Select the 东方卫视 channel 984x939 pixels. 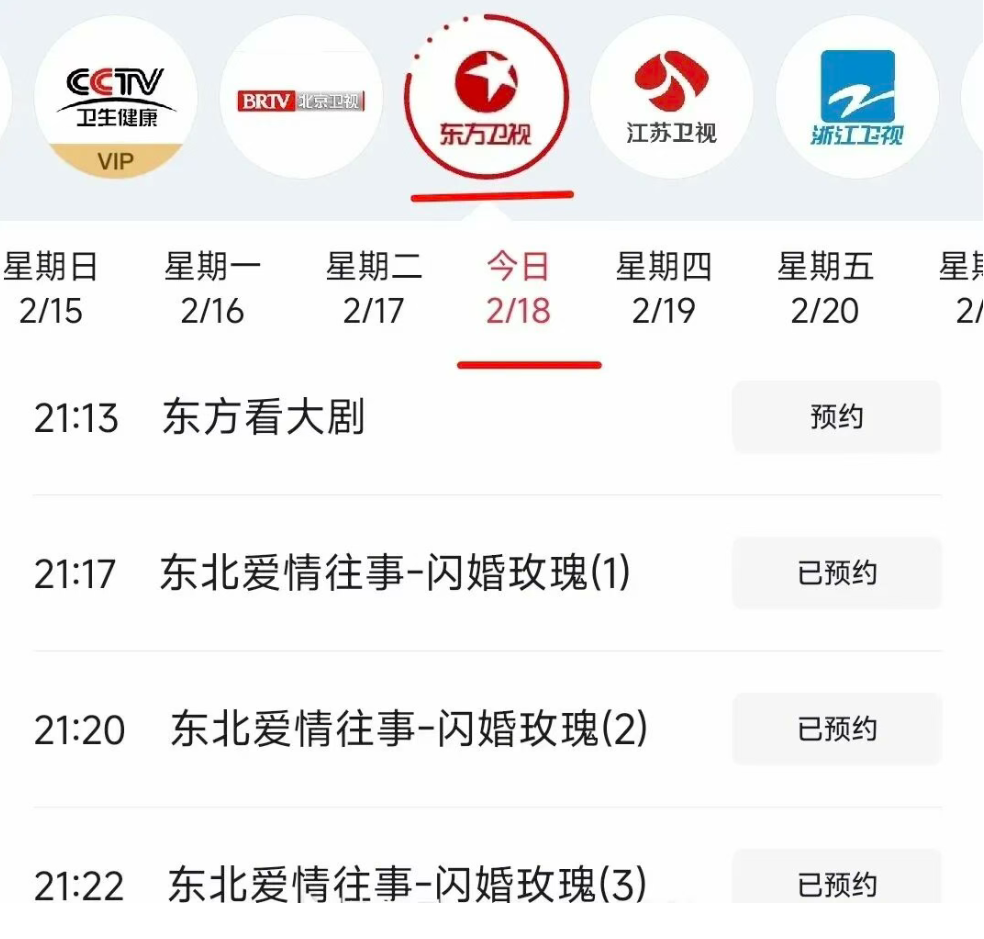486,98
